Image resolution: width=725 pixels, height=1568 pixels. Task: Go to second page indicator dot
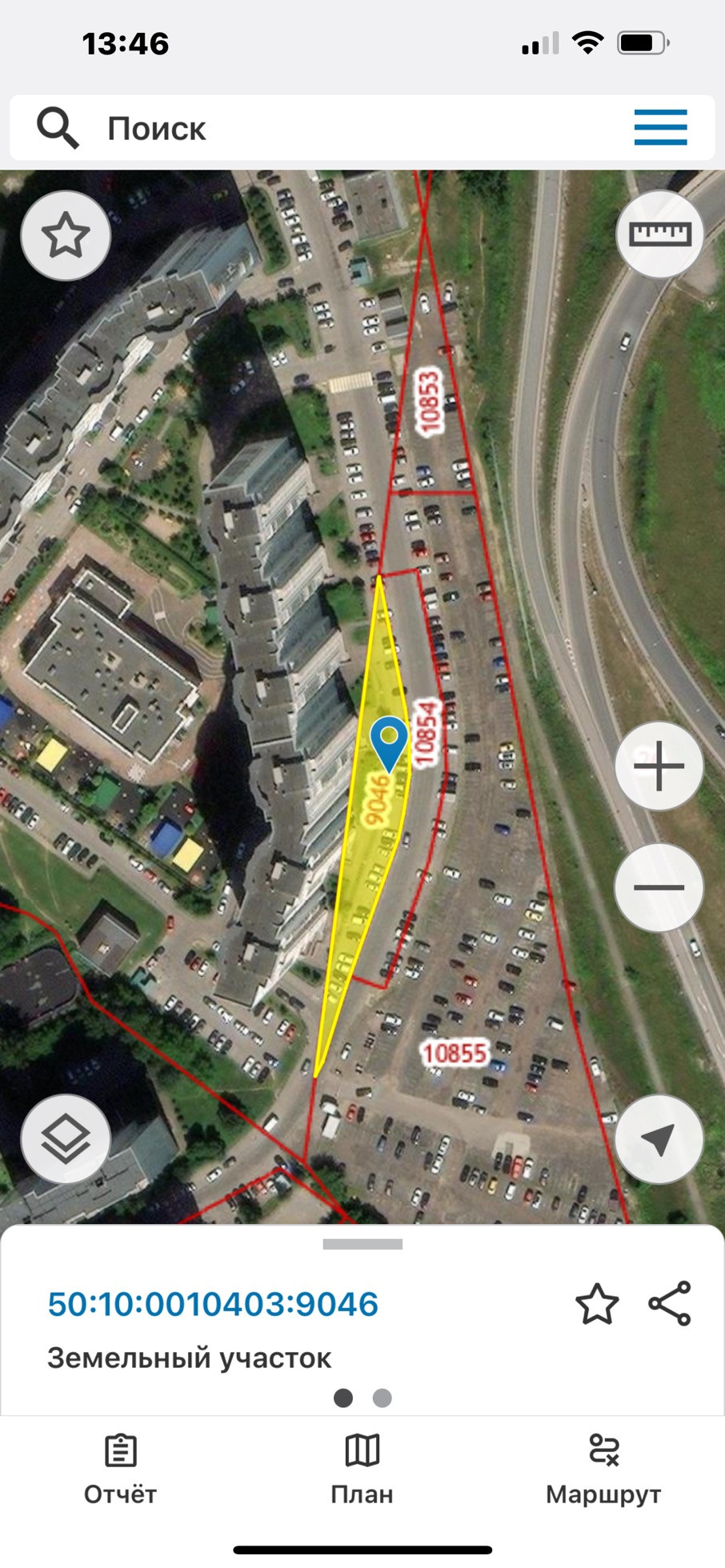[x=383, y=1398]
